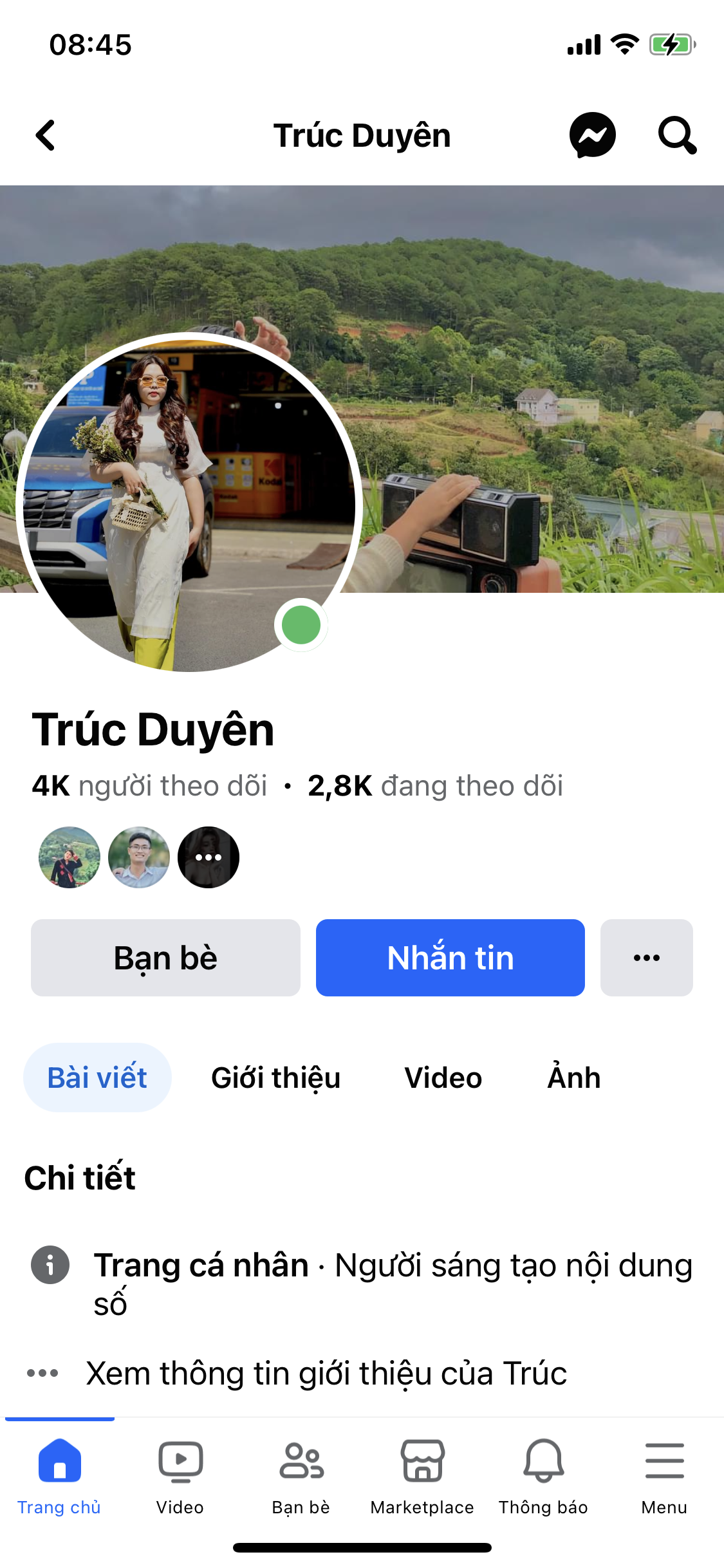Open Xem thông tin giới thiệu của Trúc

coord(326,1373)
